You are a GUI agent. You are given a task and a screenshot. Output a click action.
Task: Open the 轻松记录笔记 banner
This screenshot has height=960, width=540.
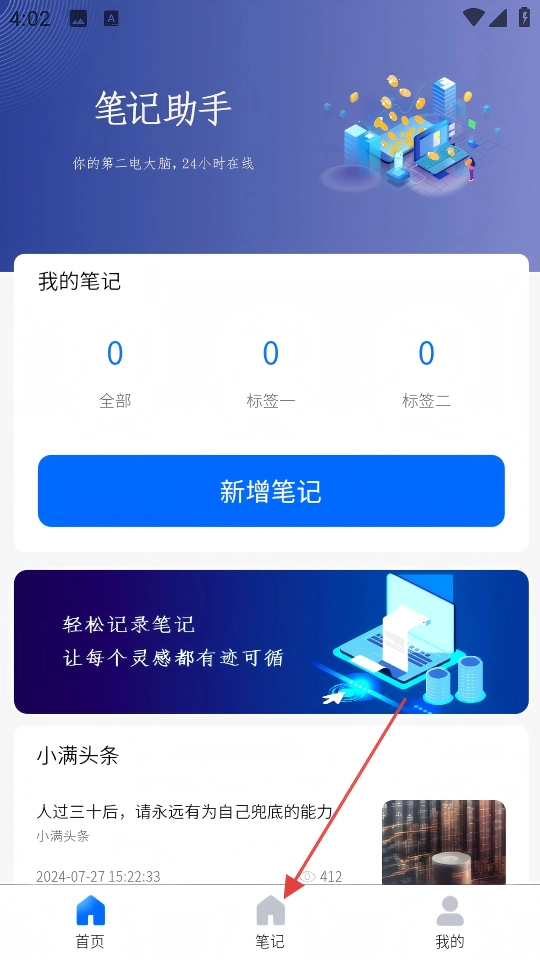[271, 642]
